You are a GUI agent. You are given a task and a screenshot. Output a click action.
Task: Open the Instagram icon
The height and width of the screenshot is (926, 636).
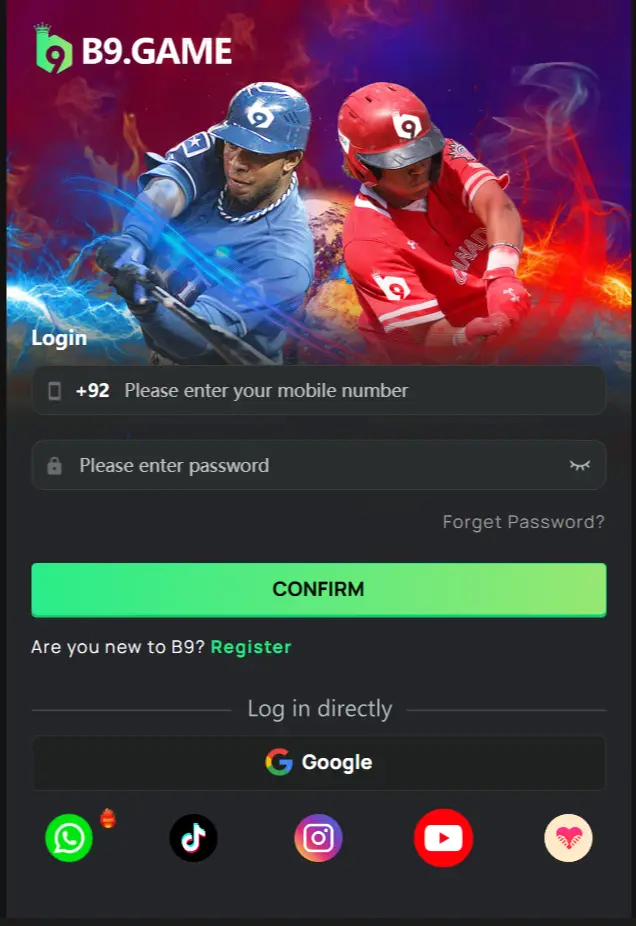point(318,838)
